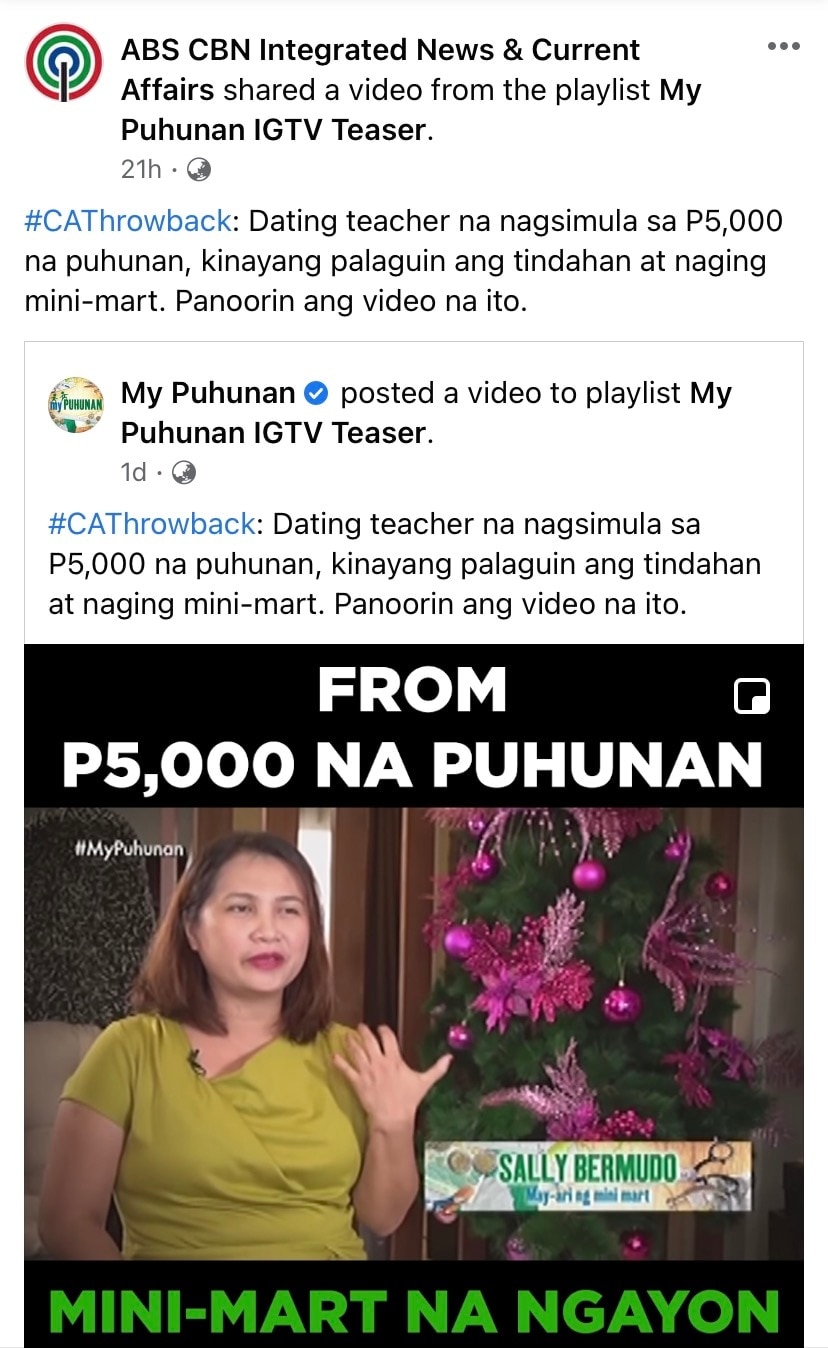The image size is (828, 1348).
Task: Tap the mini-player icon on the video
Action: point(752,696)
